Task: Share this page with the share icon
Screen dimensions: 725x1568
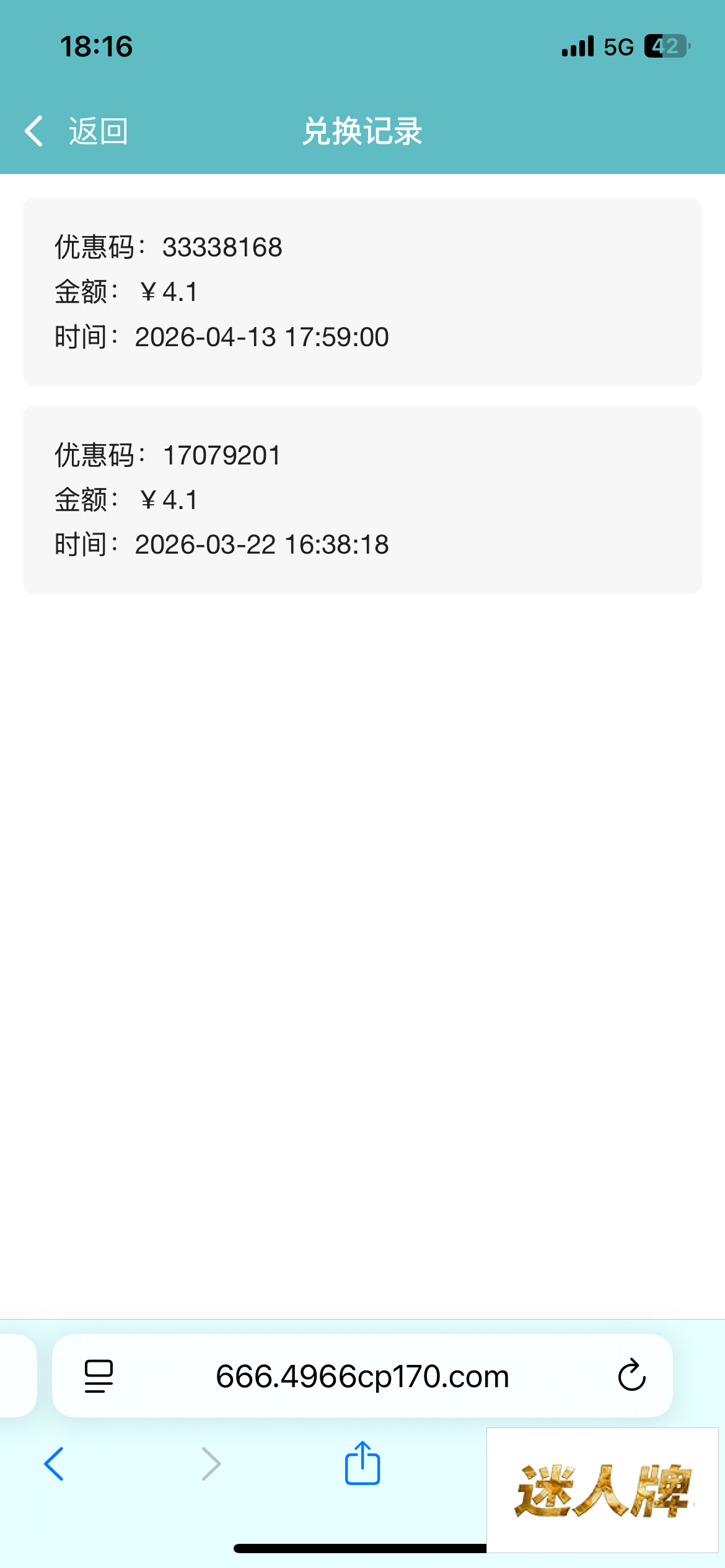Action: click(362, 1464)
